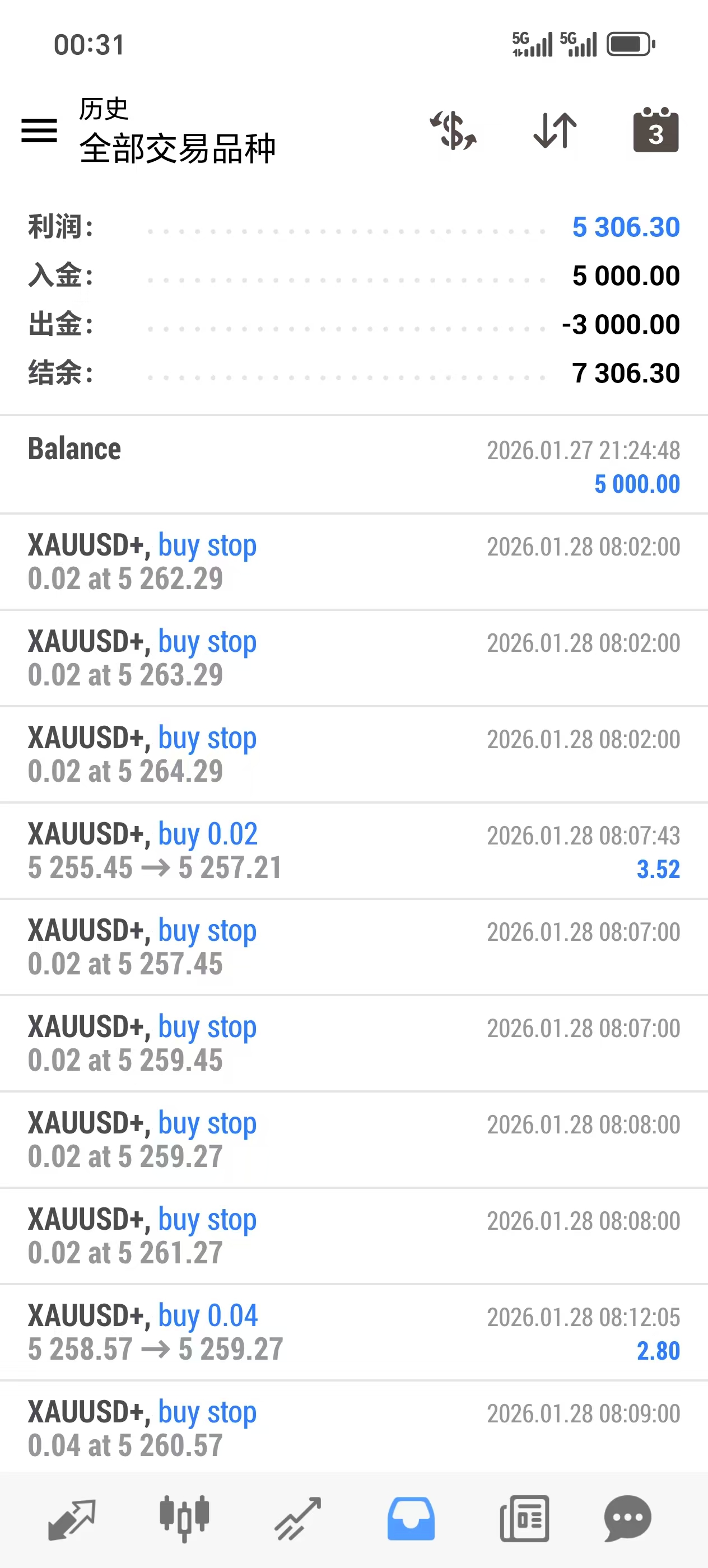Open buy stop order at 5 264.29
The image size is (708, 1568).
coord(353,754)
